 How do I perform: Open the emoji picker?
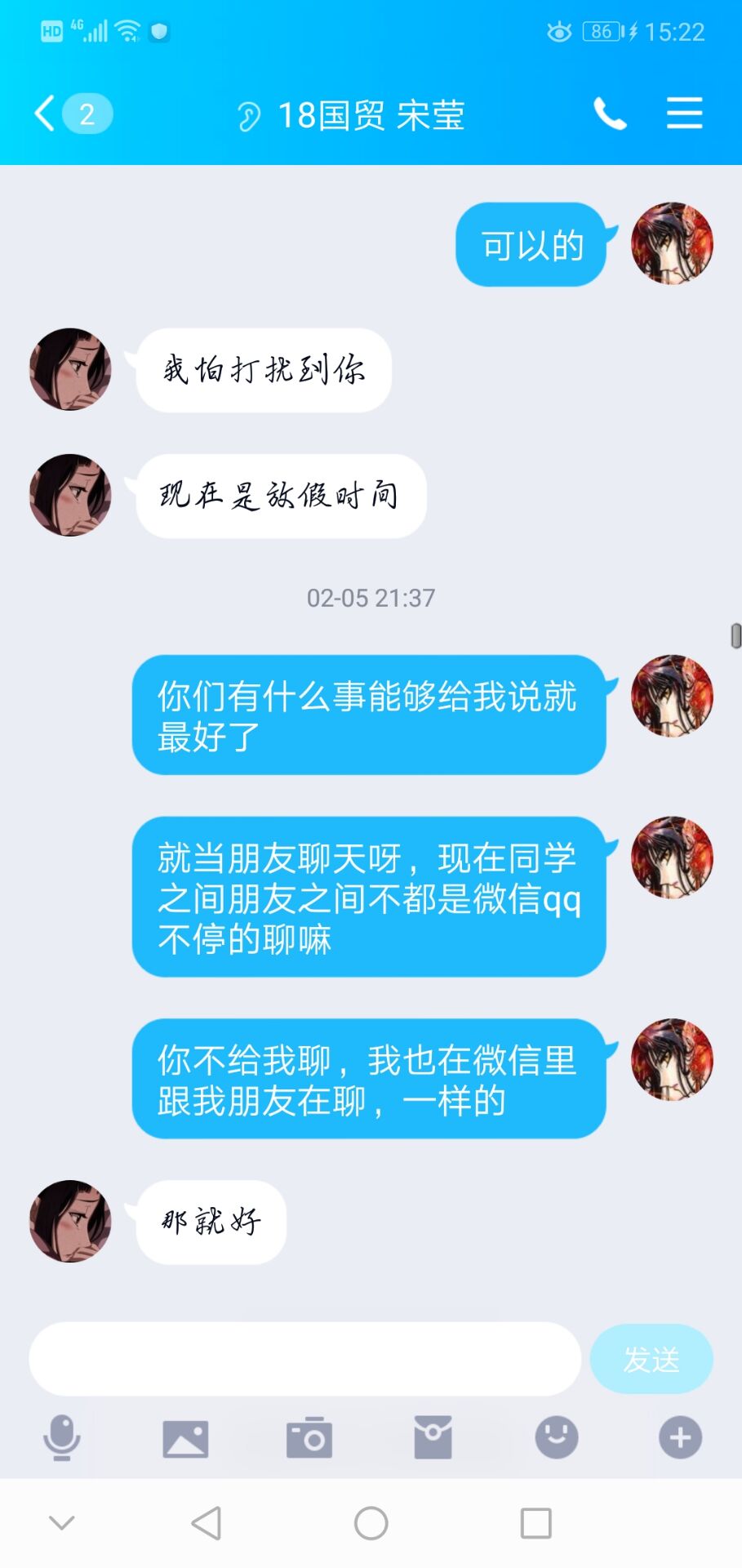557,1438
